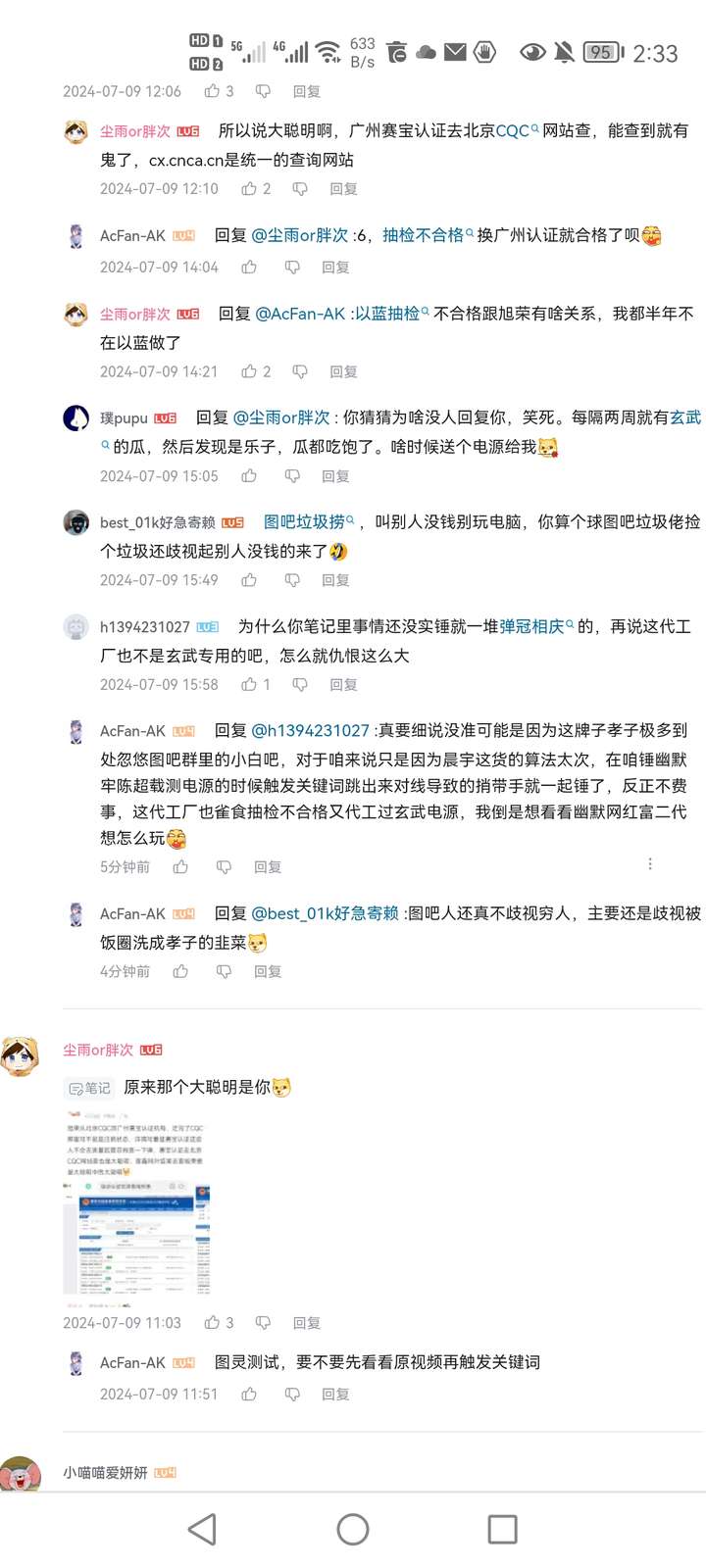
Task: Dislike 璞pupu's 15:05 comment
Action: pos(292,476)
